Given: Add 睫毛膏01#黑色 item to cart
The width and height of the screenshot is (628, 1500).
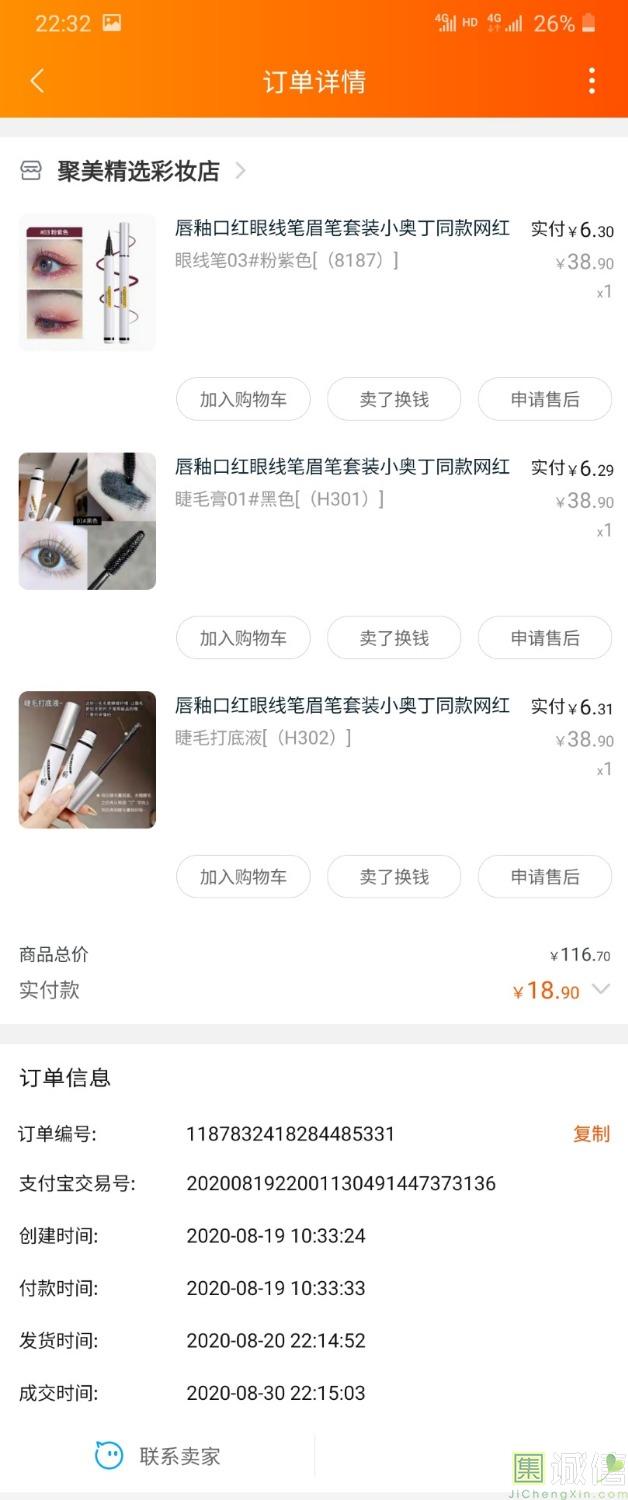Looking at the screenshot, I should pos(243,638).
